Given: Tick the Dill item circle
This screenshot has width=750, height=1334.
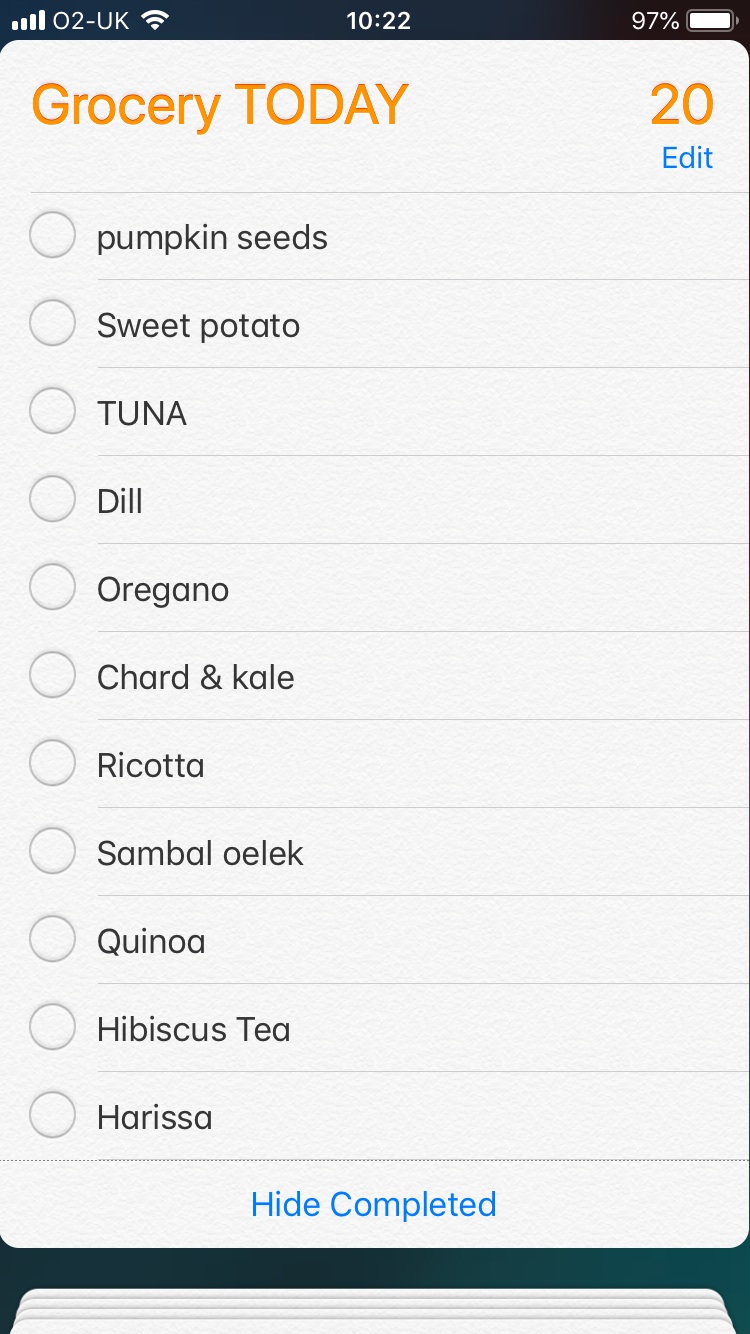Looking at the screenshot, I should pyautogui.click(x=52, y=500).
